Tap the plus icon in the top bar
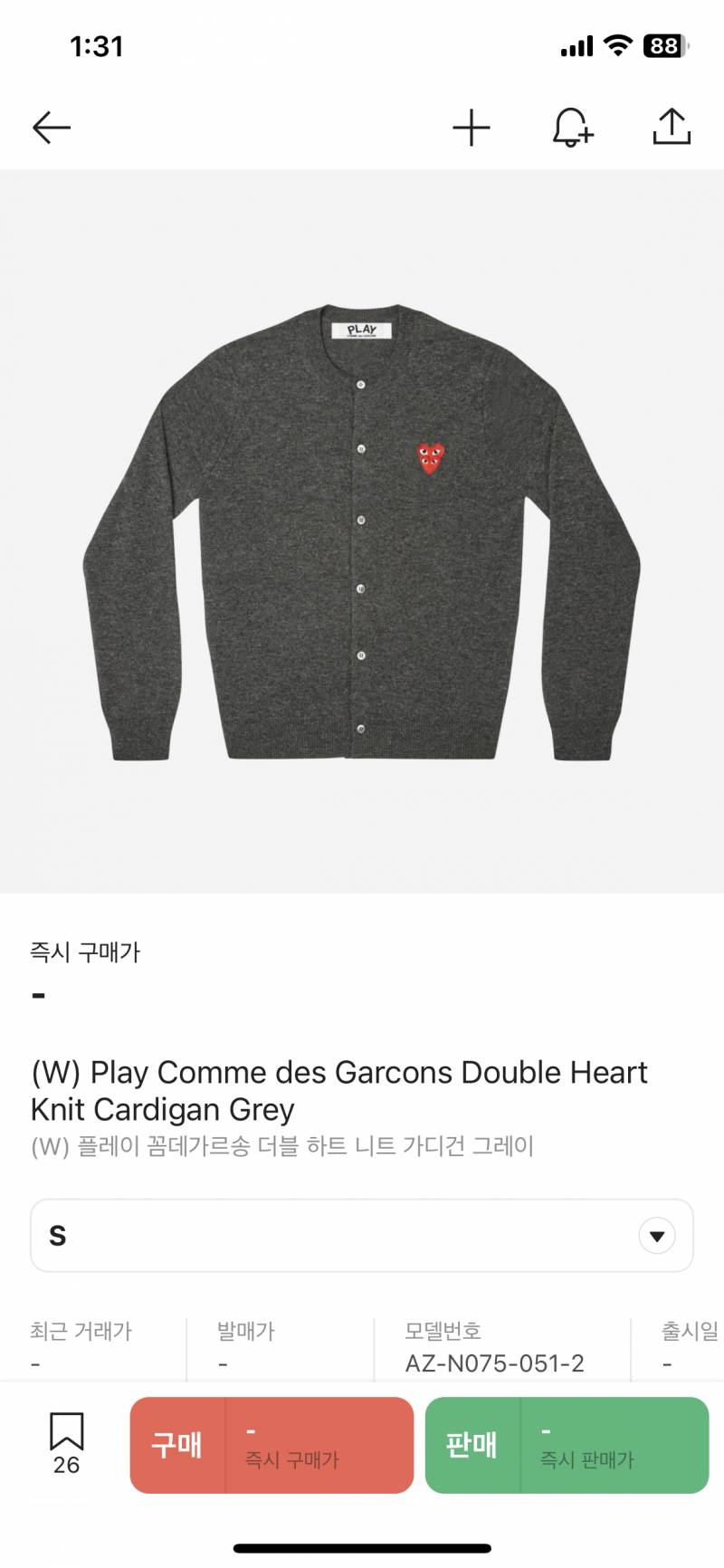The height and width of the screenshot is (1568, 724). [x=472, y=128]
